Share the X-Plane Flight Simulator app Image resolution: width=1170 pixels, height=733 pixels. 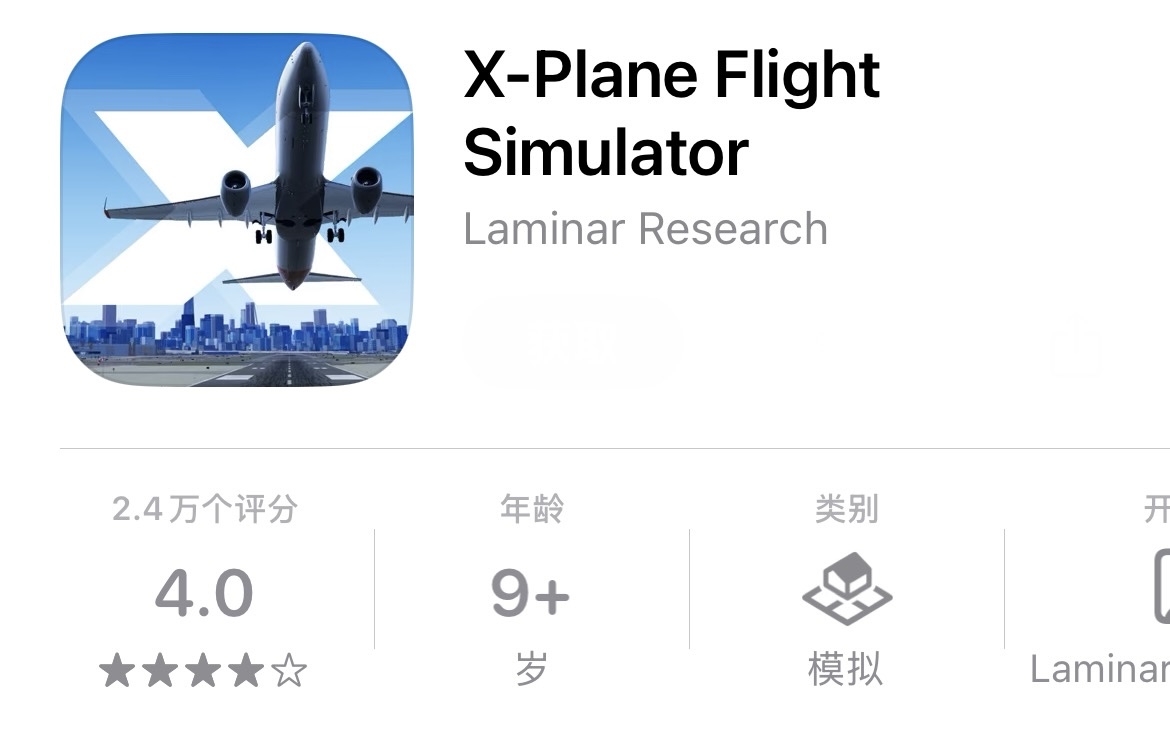click(1077, 345)
